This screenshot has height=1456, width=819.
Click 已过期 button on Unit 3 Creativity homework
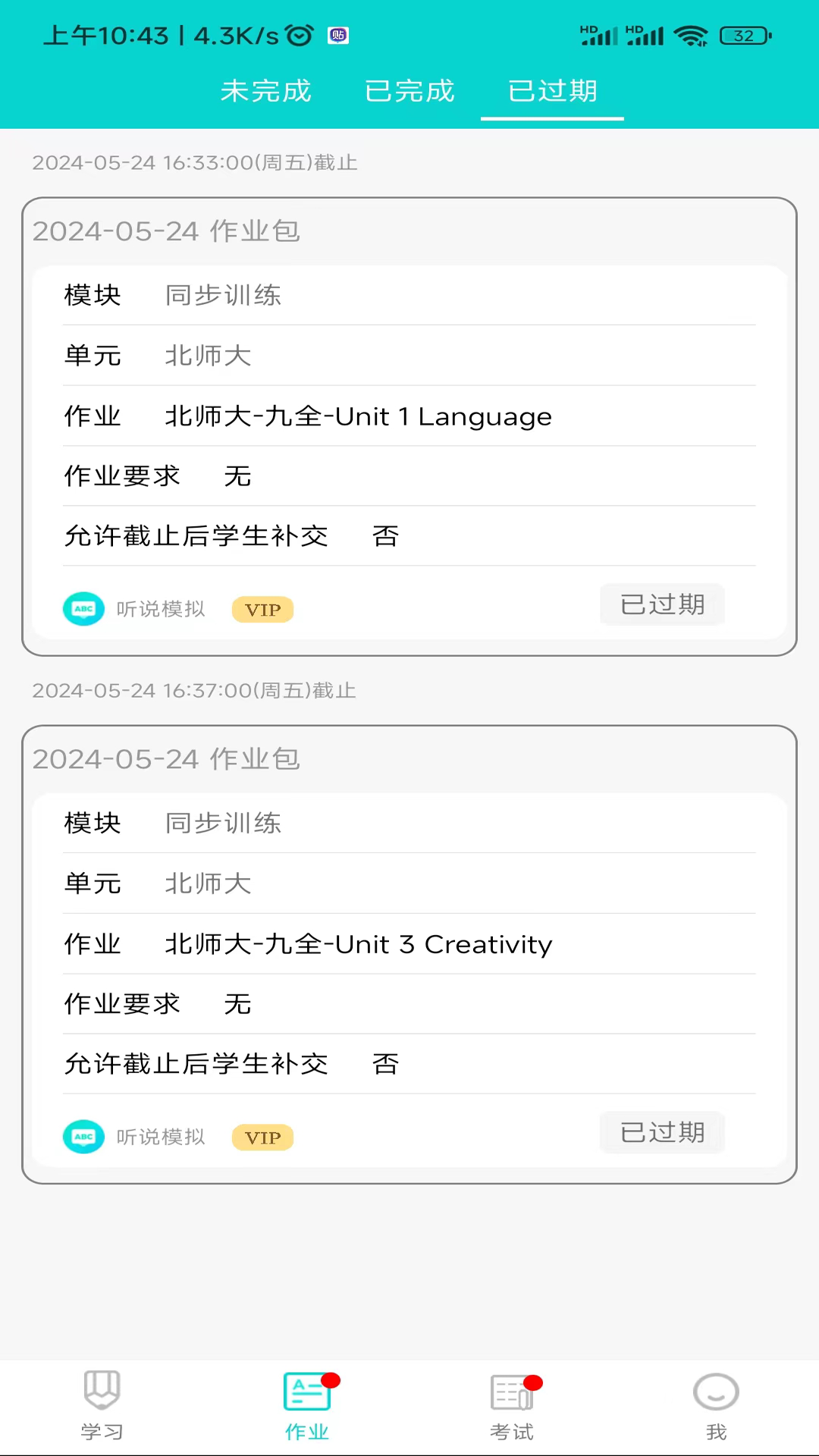tap(661, 1132)
